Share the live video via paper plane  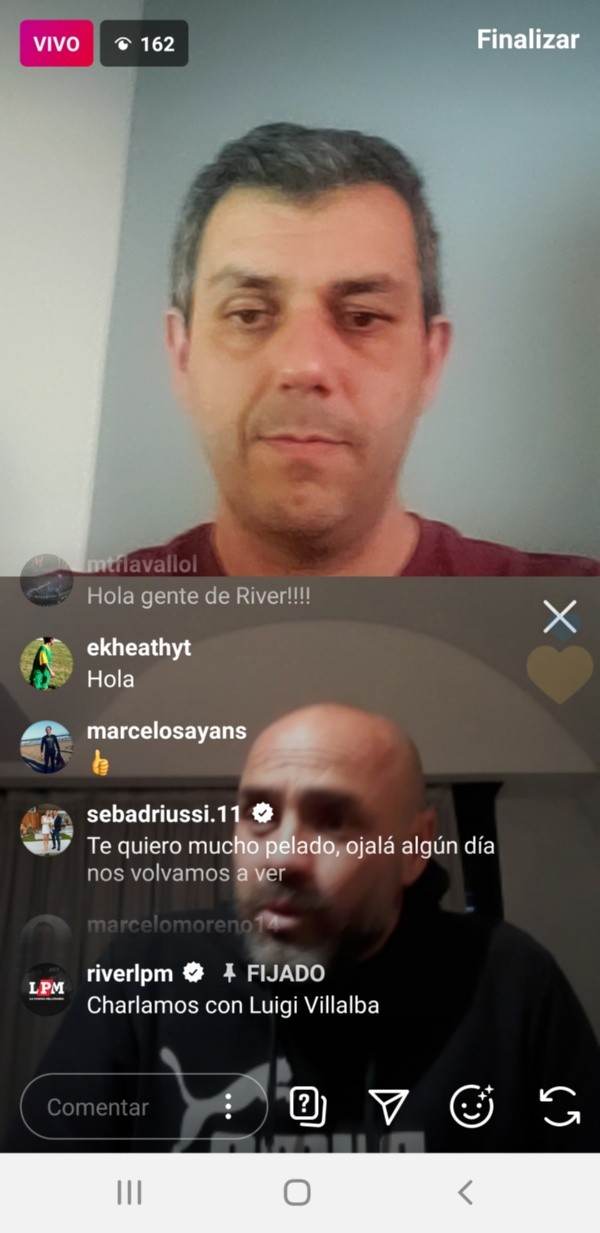(388, 1106)
